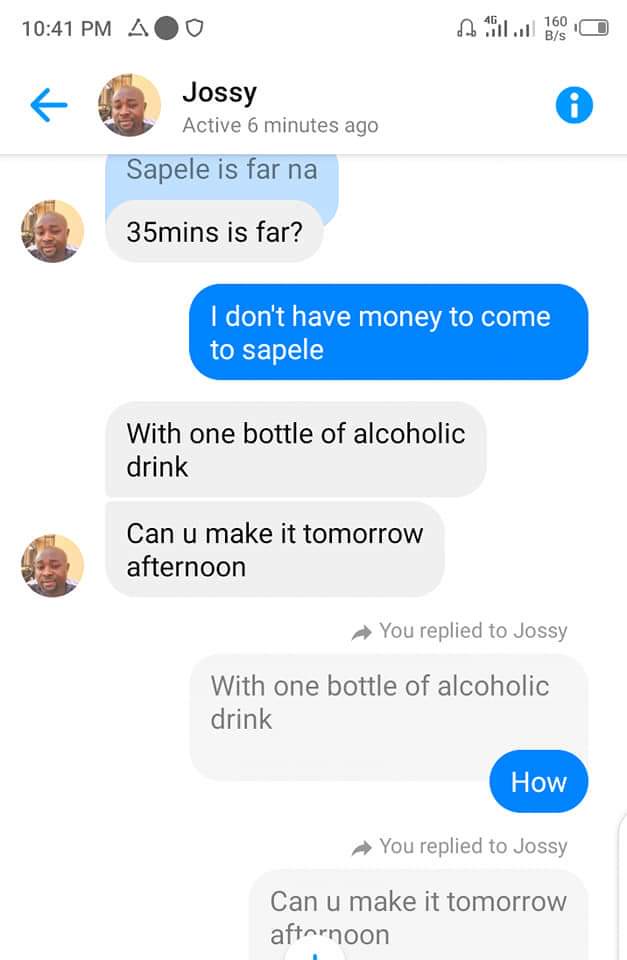Open the conversation info icon
Viewport: 627px width, 960px height.
pos(573,106)
